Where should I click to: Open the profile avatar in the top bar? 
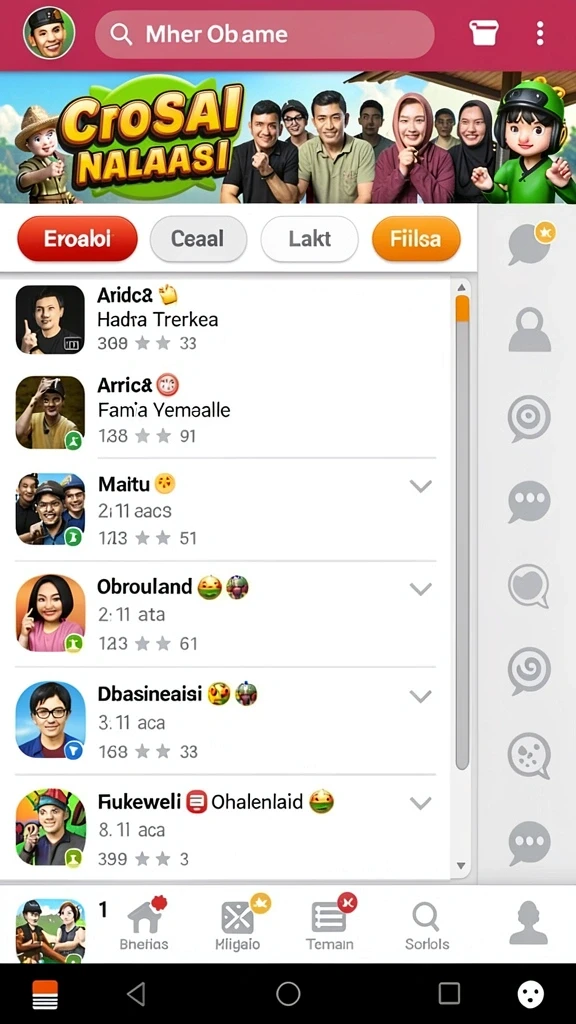point(49,33)
